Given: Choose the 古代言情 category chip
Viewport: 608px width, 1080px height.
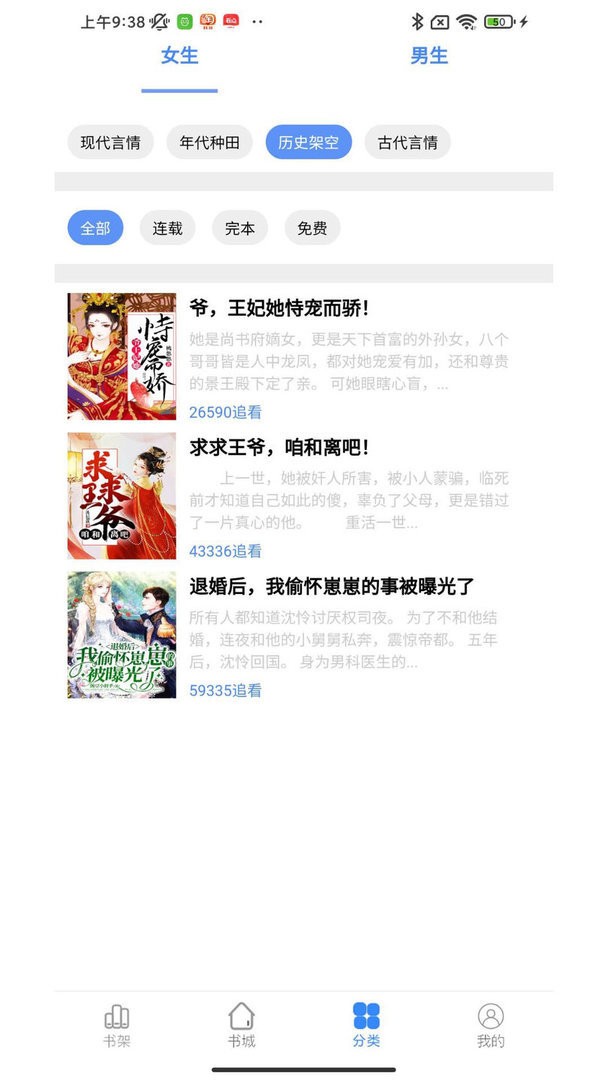Looking at the screenshot, I should coord(407,142).
